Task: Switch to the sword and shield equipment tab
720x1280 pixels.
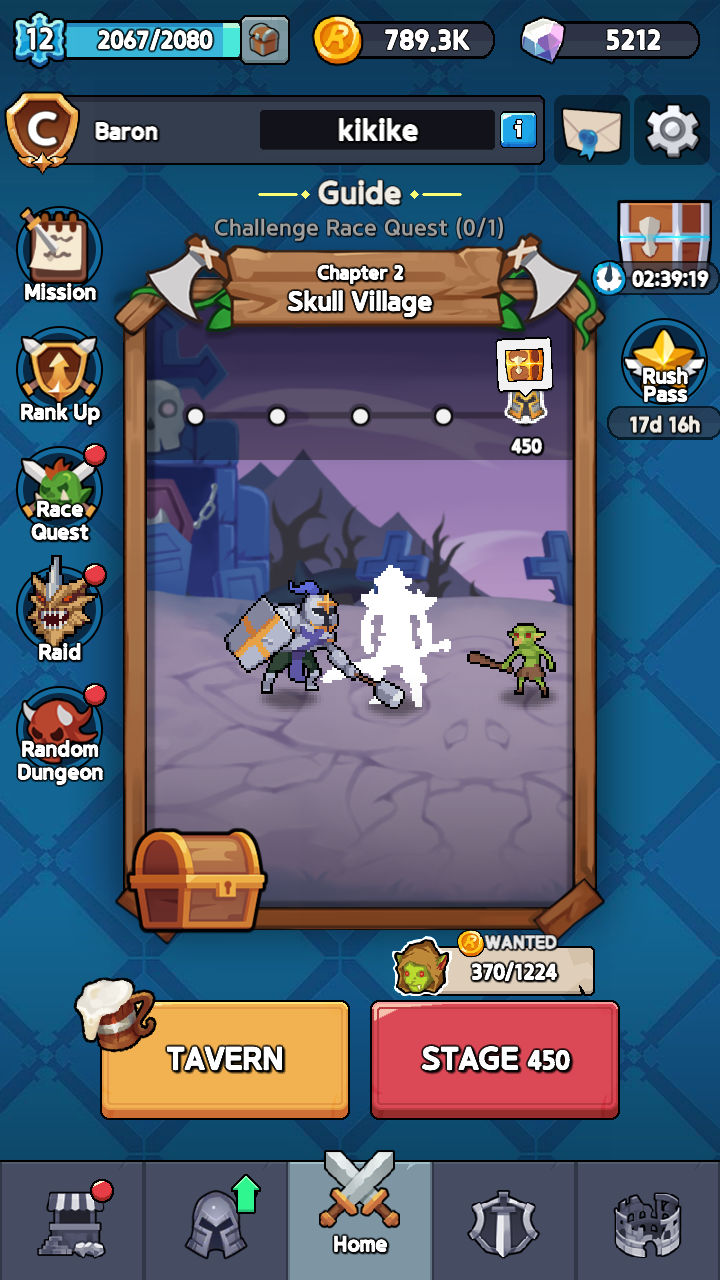Action: (x=504, y=1220)
